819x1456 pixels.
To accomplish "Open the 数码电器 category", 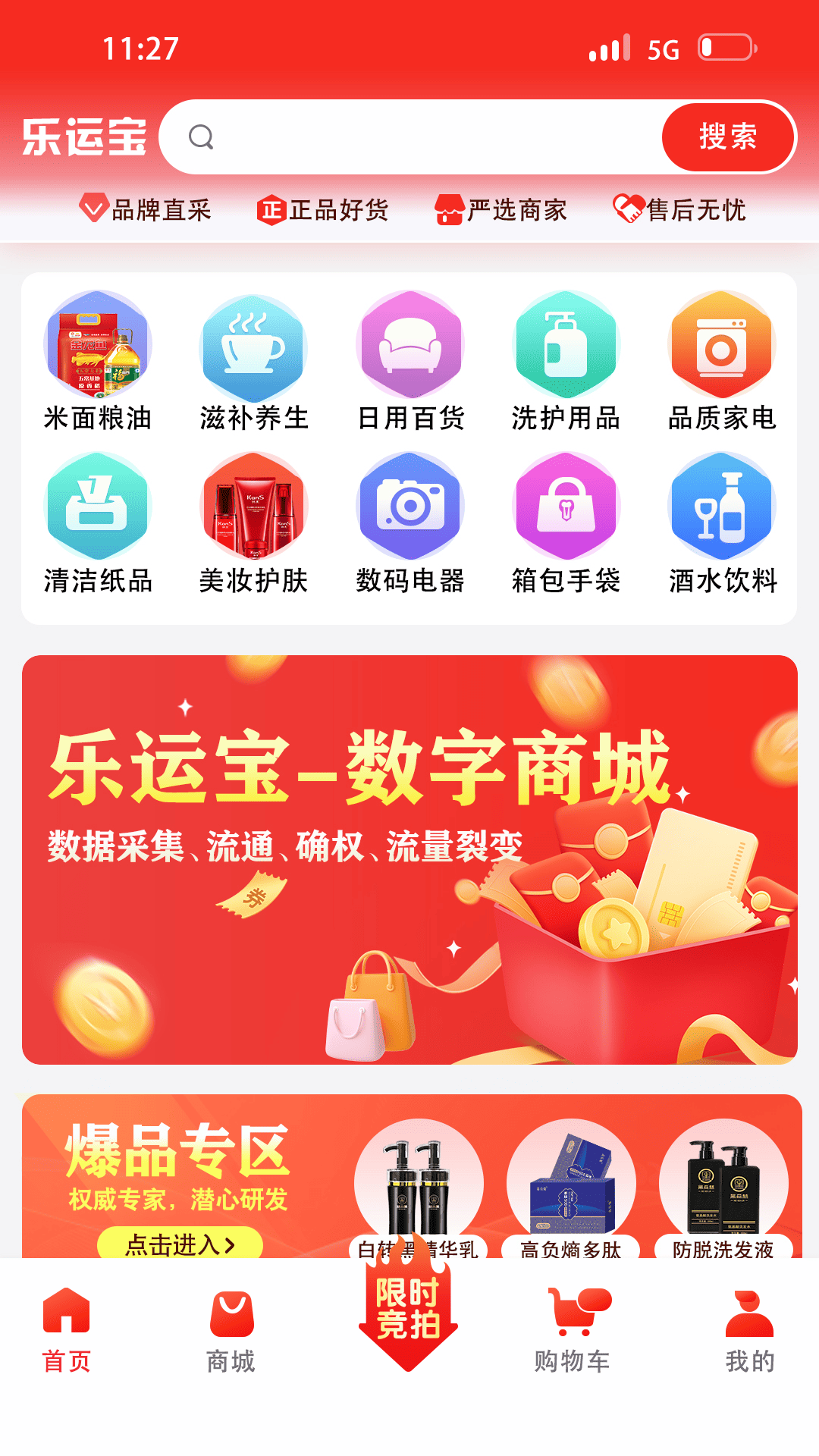I will pos(410,525).
